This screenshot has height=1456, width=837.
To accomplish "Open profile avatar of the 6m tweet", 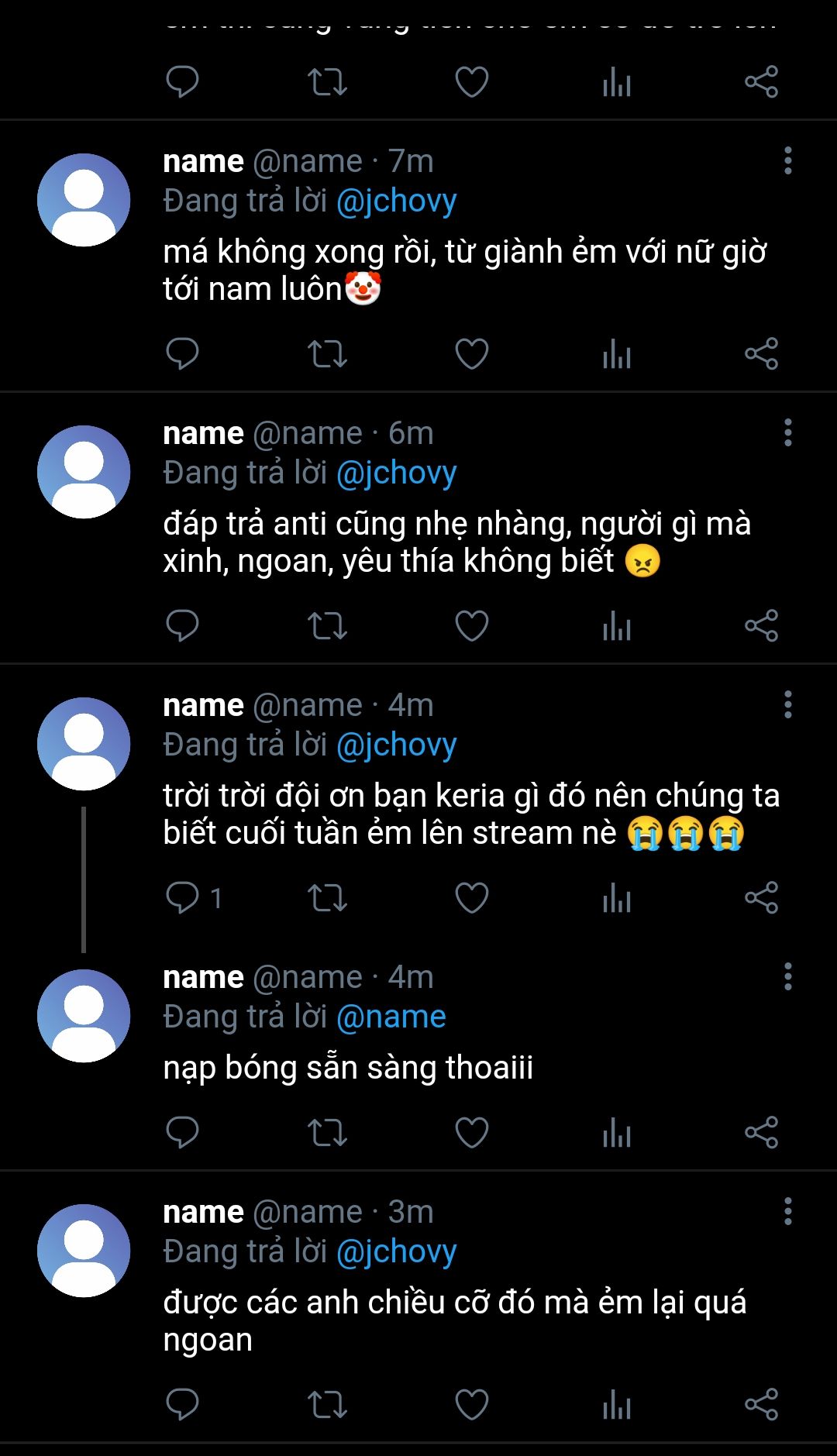I will point(84,472).
